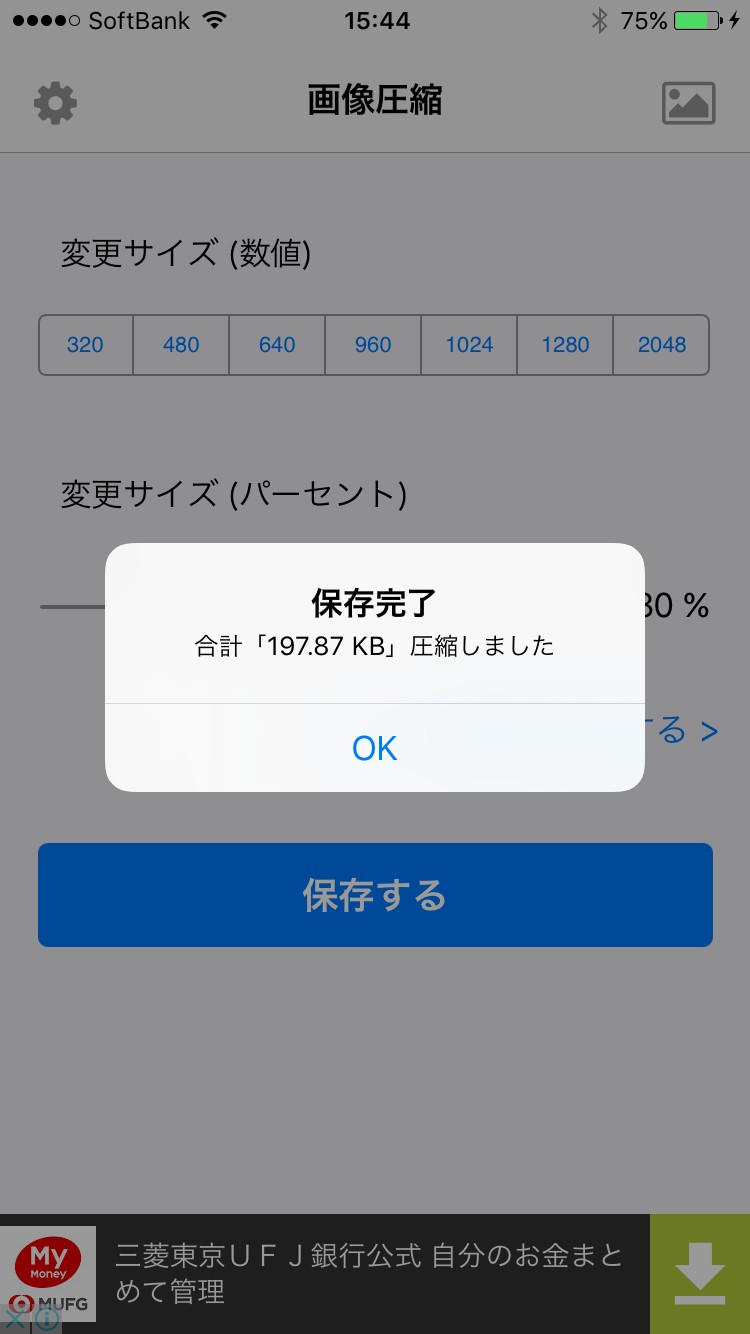Download the MUFG app via green arrow

699,1273
